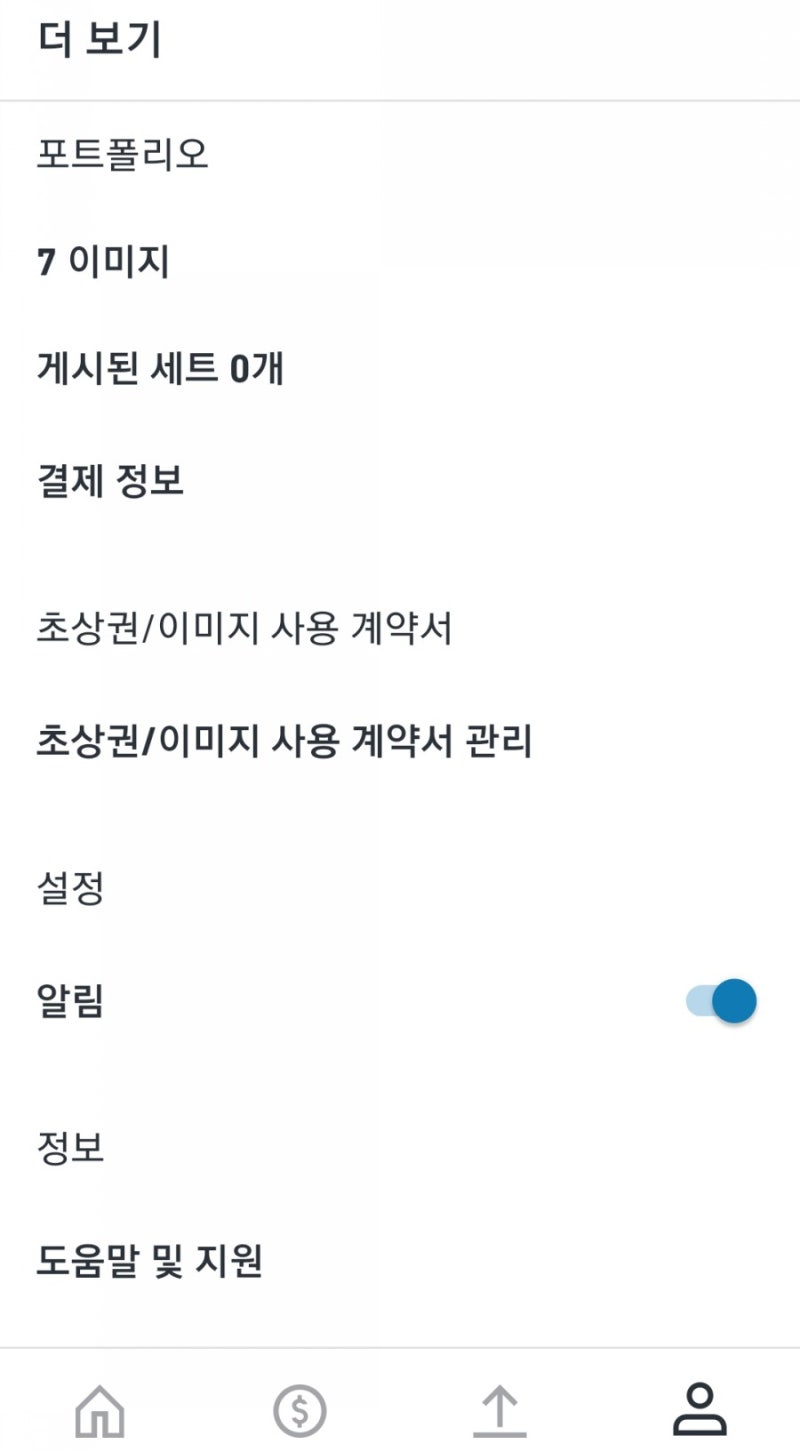Image resolution: width=800 pixels, height=1452 pixels.
Task: Open 초상권/이미지 사용 계약서 관리
Action: point(285,740)
